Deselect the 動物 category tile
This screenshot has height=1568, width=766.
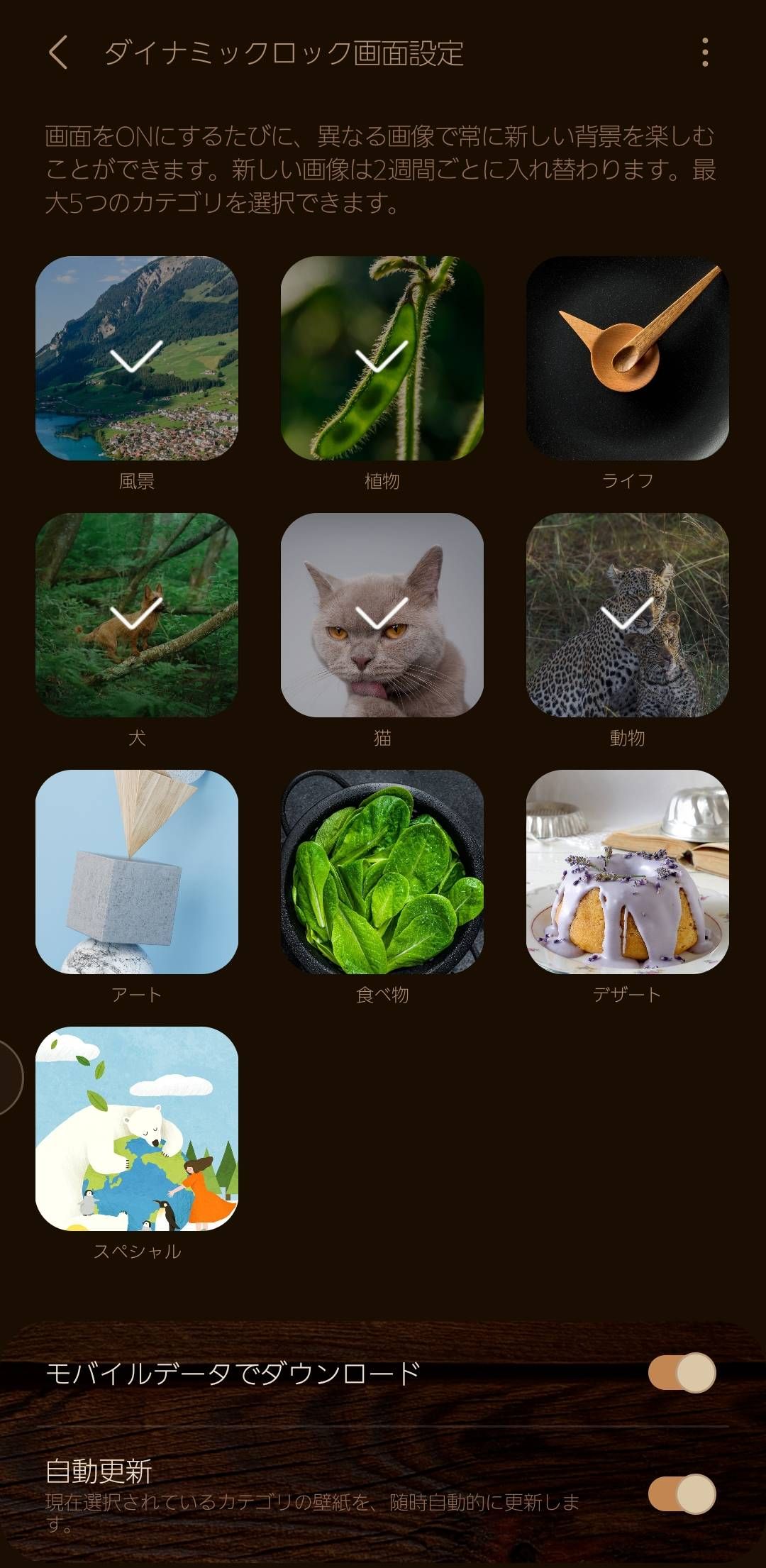(628, 615)
